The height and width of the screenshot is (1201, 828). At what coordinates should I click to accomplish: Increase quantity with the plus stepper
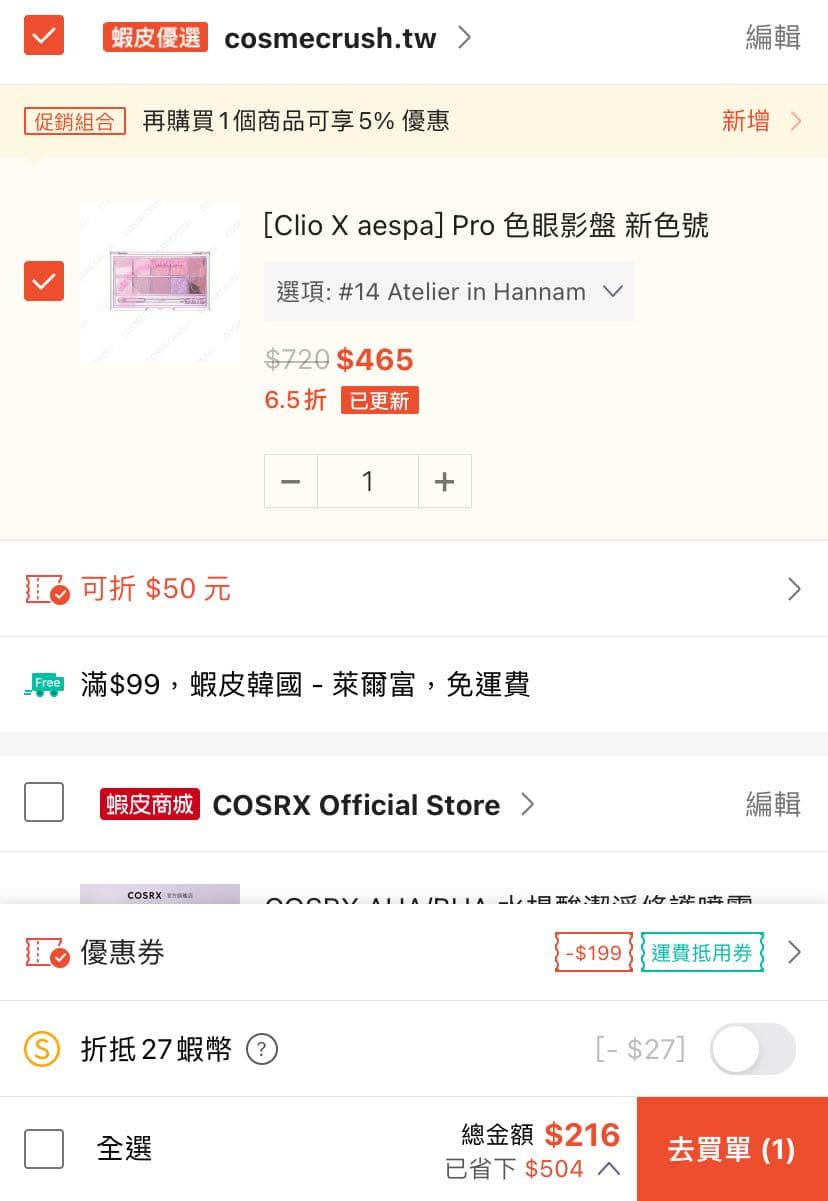(x=444, y=481)
